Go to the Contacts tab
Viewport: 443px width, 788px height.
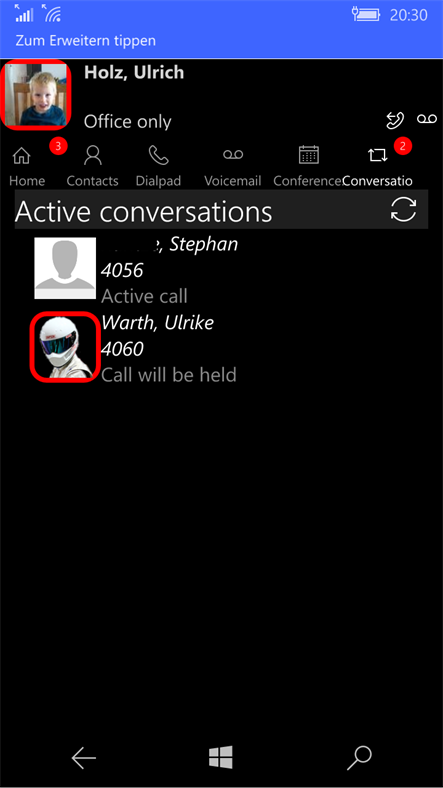[x=92, y=165]
